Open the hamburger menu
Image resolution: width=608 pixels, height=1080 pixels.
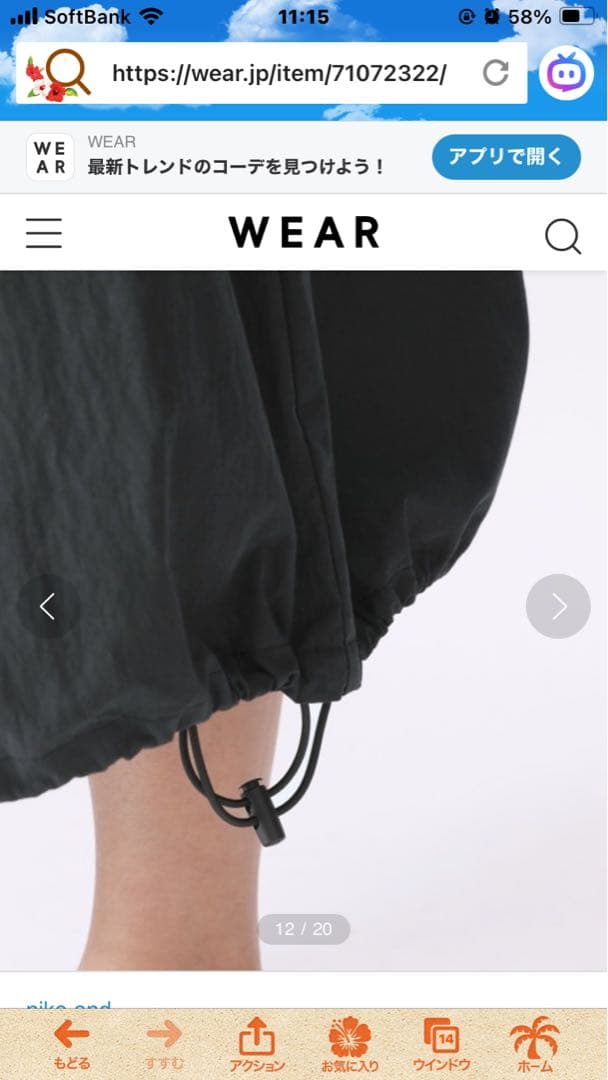(x=44, y=233)
